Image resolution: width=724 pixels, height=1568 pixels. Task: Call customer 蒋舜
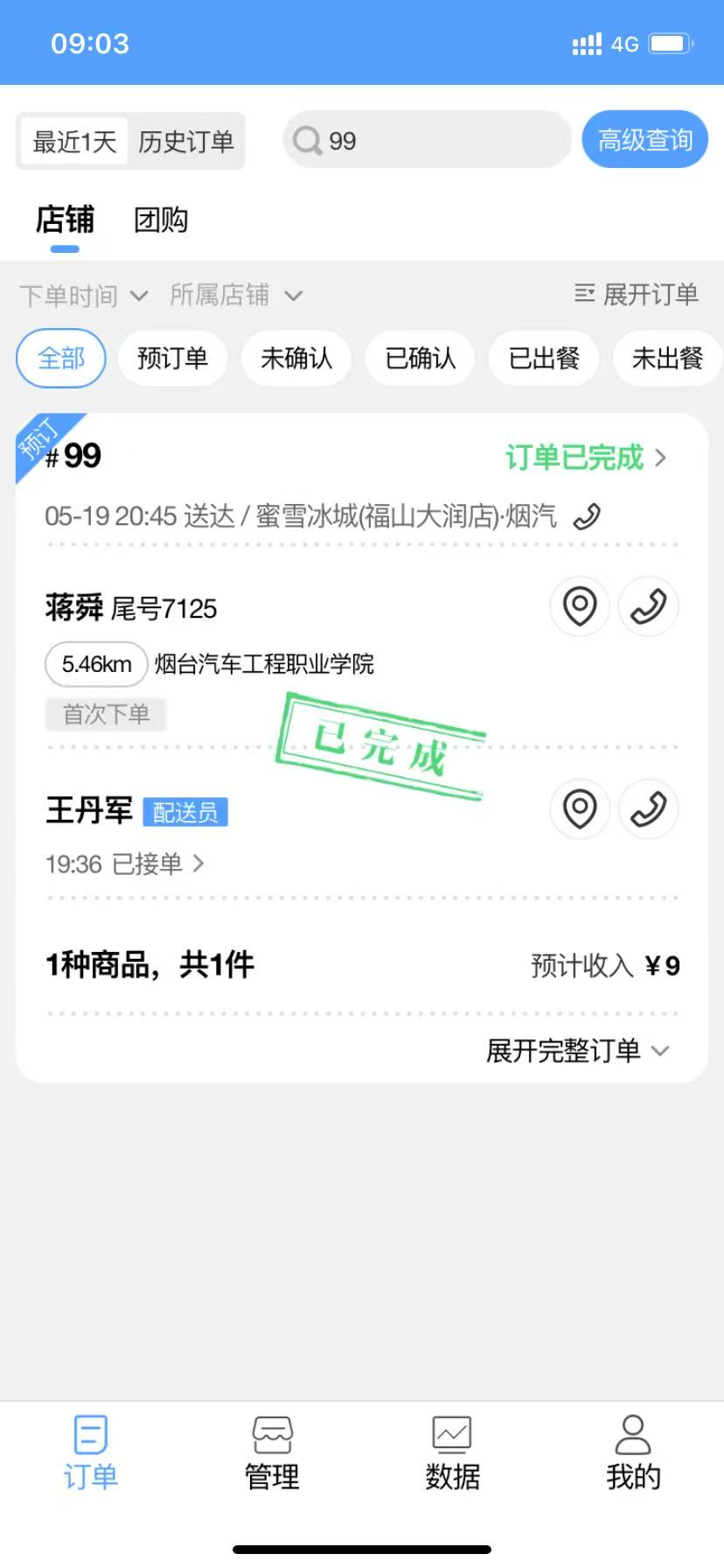click(x=648, y=606)
